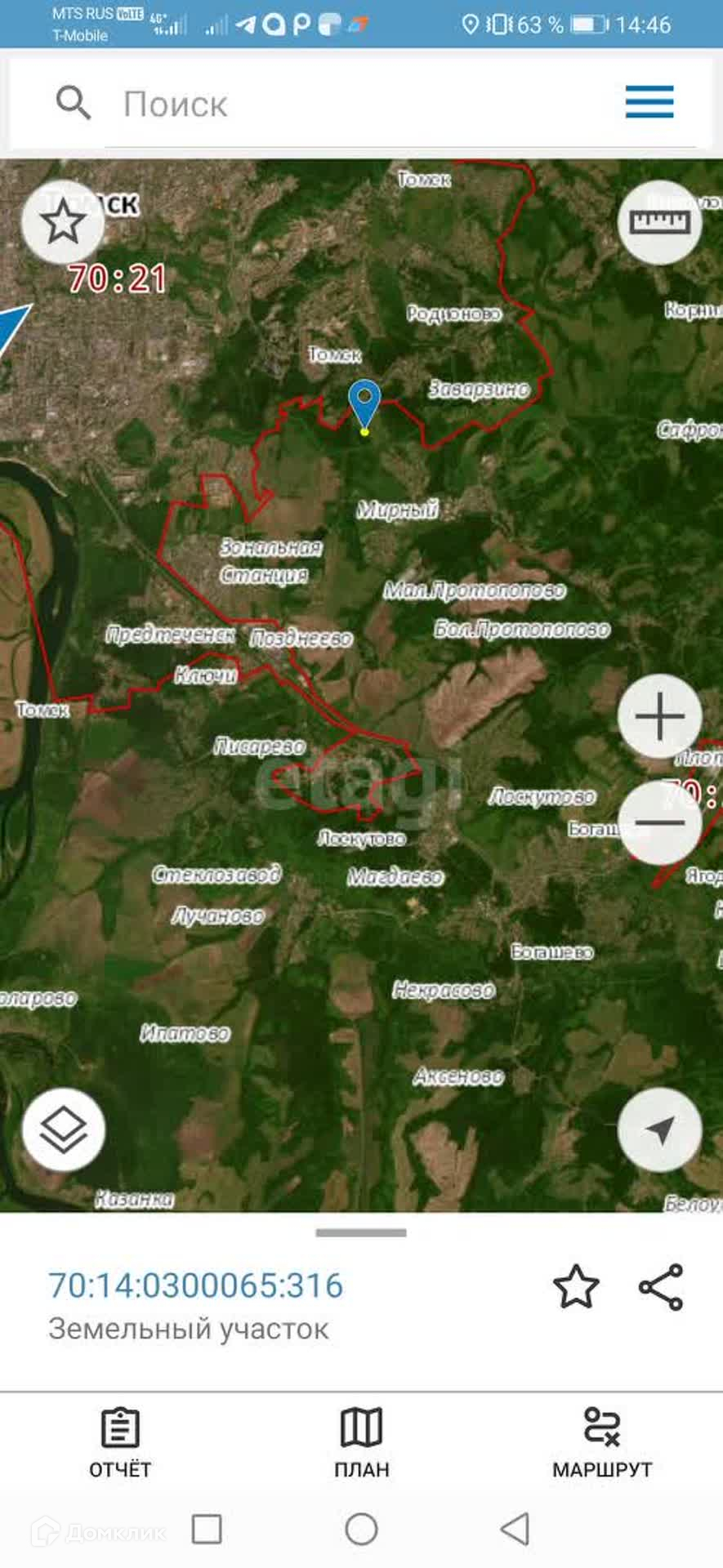Viewport: 723px width, 1568px height.
Task: Go to the home screen
Action: click(x=361, y=1529)
